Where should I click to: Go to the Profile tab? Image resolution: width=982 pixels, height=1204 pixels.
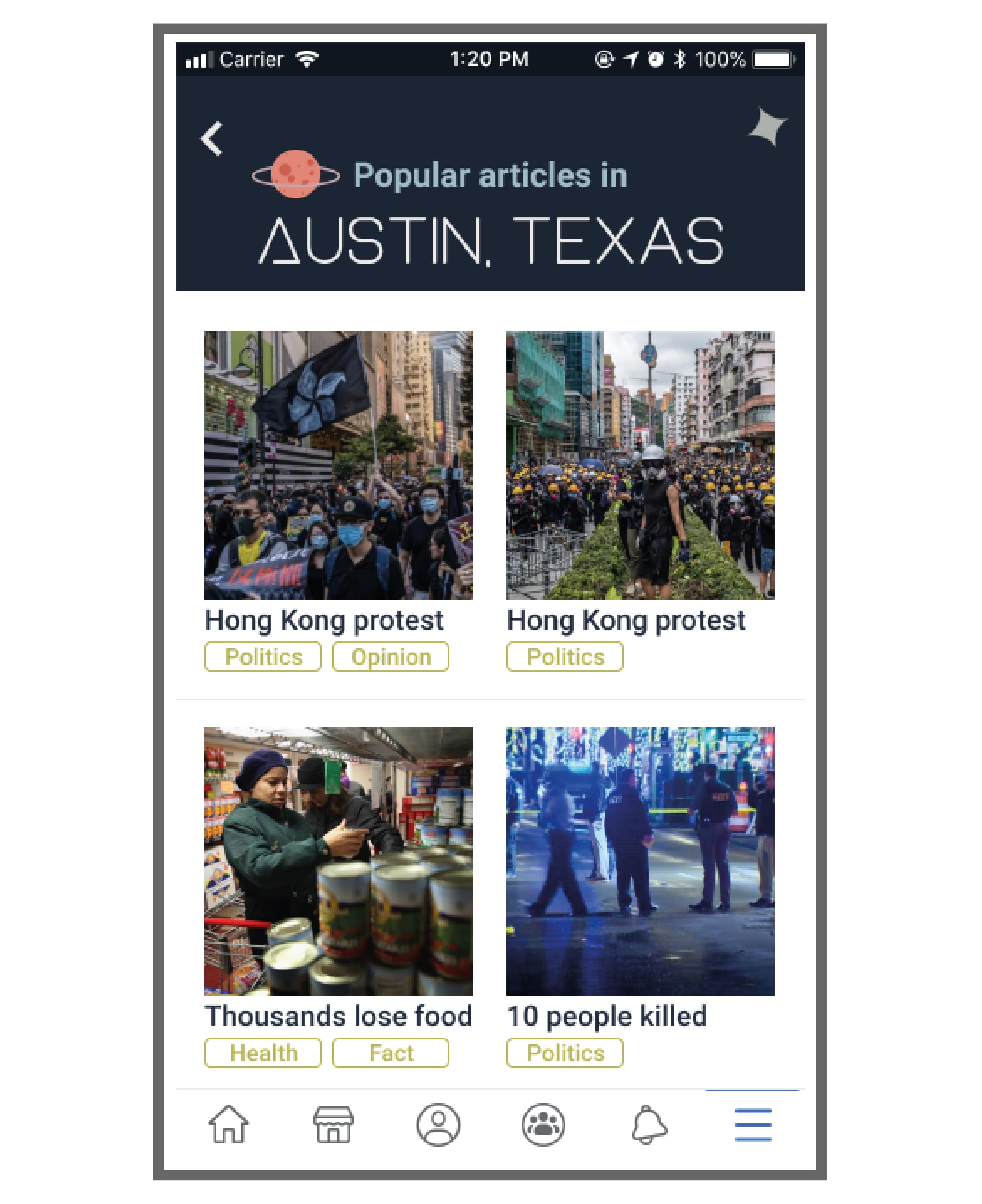click(x=439, y=1124)
